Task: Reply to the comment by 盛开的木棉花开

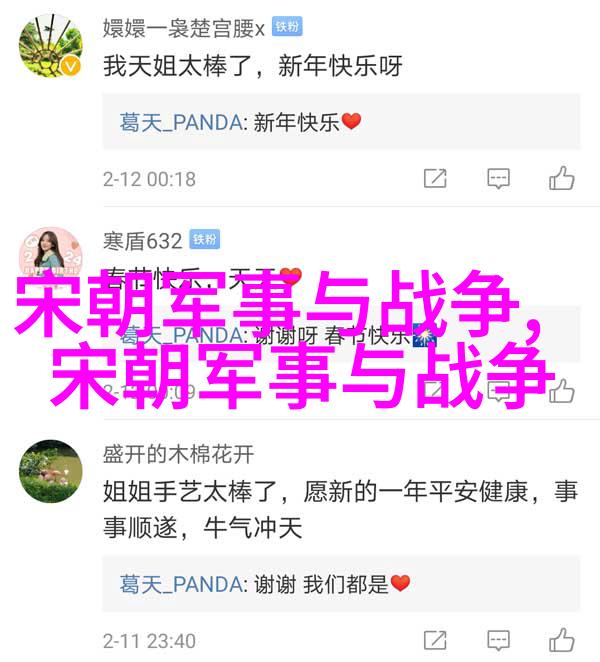Action: (x=498, y=640)
